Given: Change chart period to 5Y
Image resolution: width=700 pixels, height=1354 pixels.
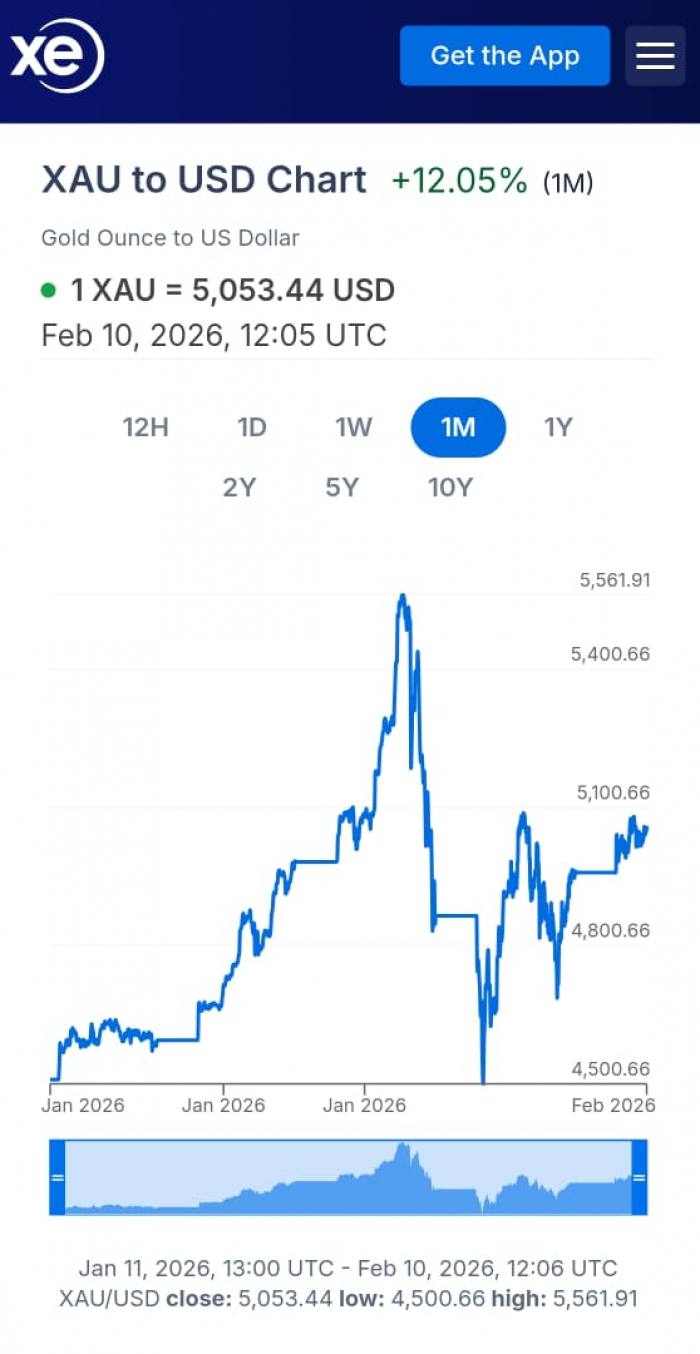Looking at the screenshot, I should pyautogui.click(x=342, y=487).
